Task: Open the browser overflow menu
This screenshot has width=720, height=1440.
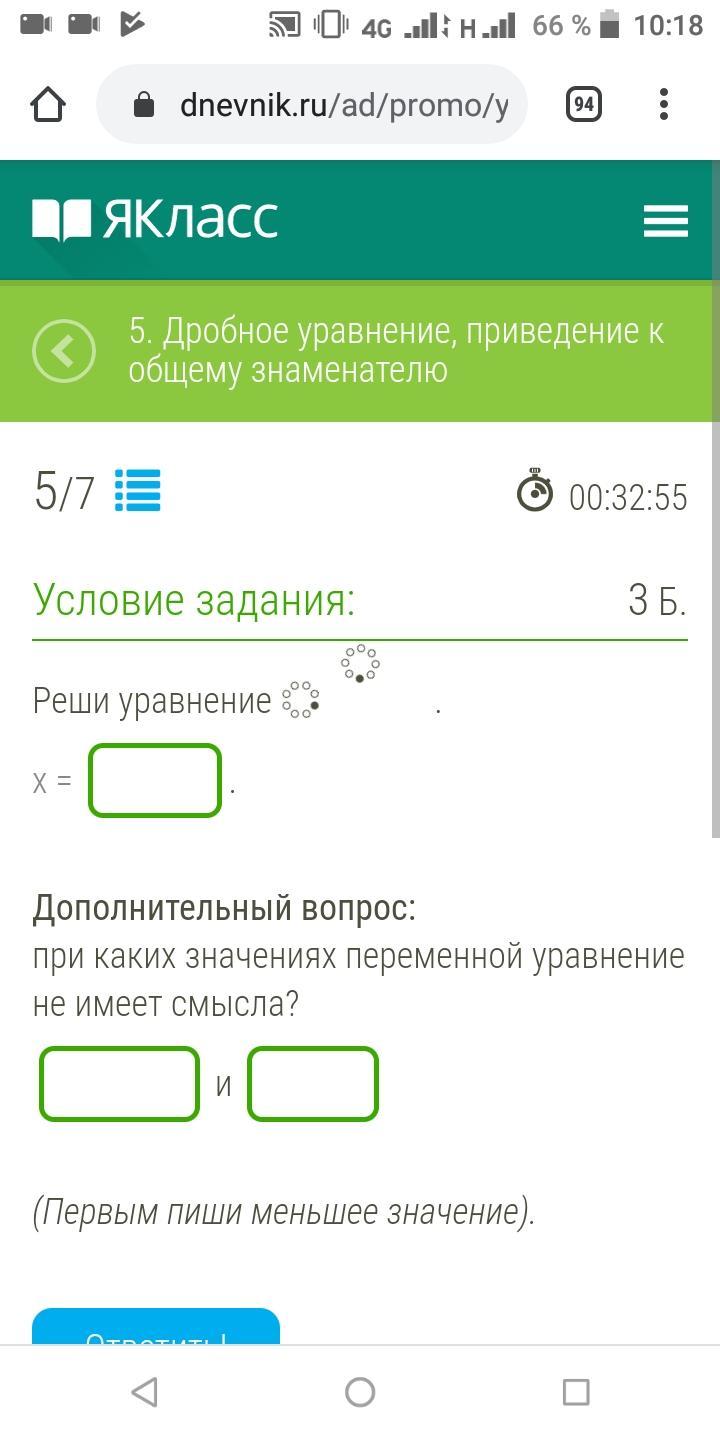Action: click(x=664, y=104)
